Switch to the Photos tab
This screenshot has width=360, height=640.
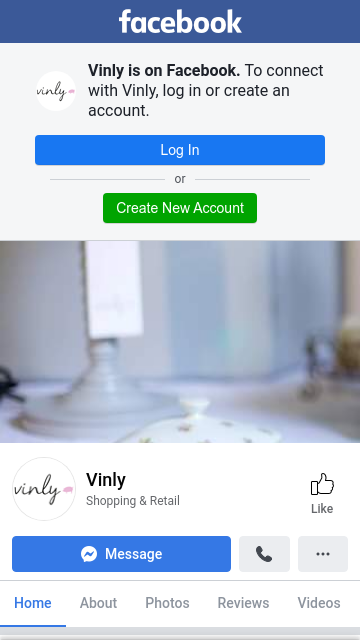pyautogui.click(x=167, y=603)
